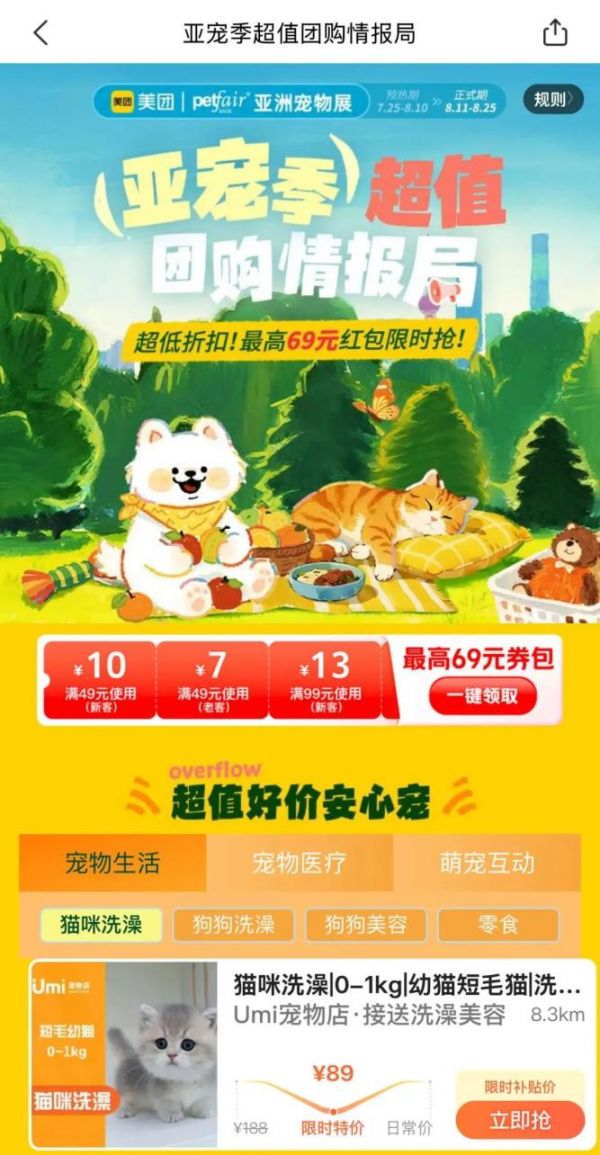Claim coupons with 一键领取
Viewport: 600px width, 1155px height.
click(x=483, y=696)
